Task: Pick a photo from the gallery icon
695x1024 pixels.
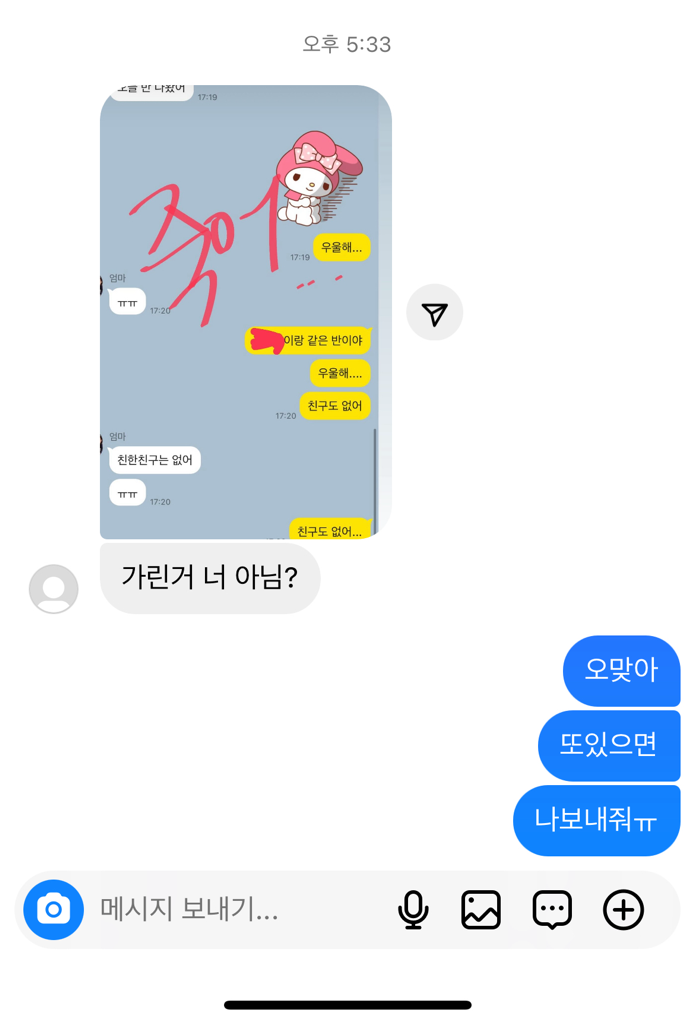Action: coord(481,910)
